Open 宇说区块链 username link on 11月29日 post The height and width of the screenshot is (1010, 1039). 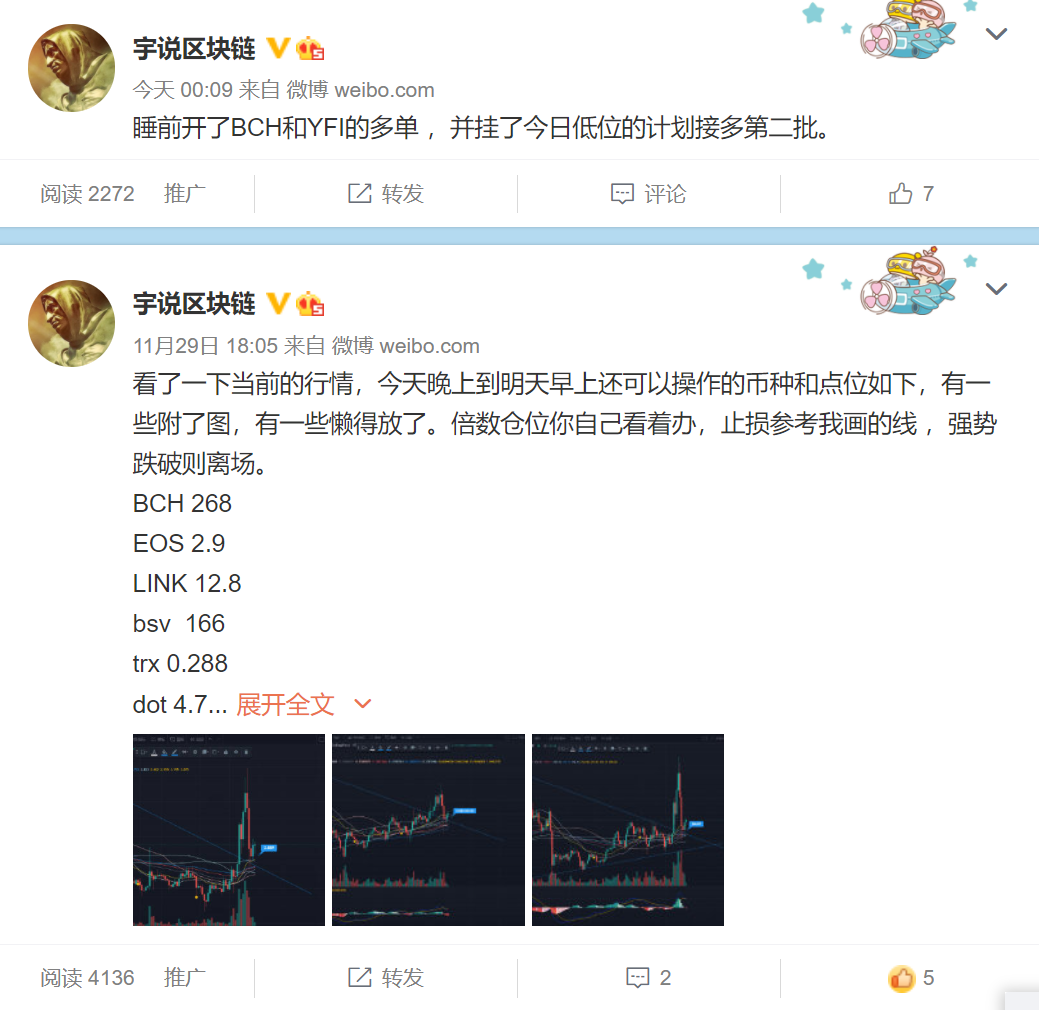coord(195,303)
